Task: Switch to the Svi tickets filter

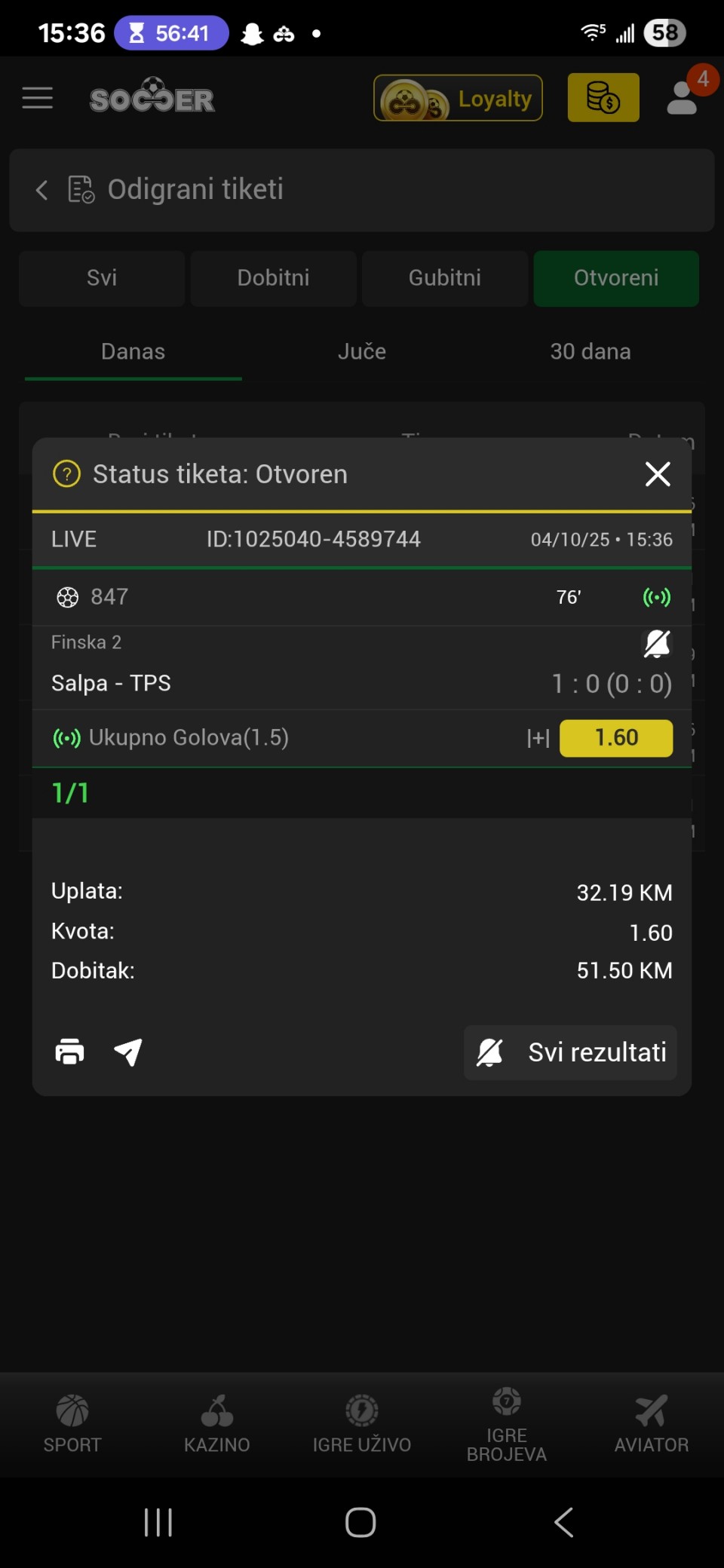Action: pos(102,278)
